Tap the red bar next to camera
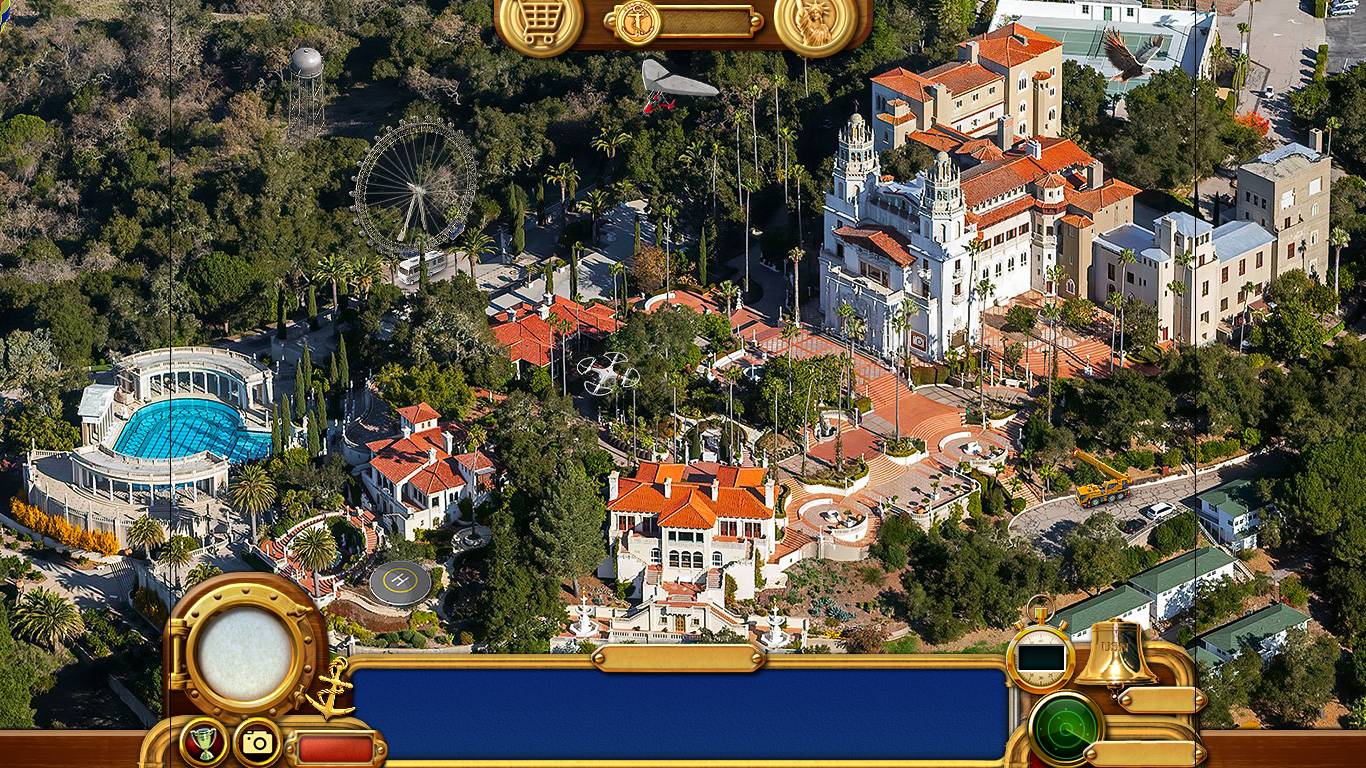 (x=335, y=748)
